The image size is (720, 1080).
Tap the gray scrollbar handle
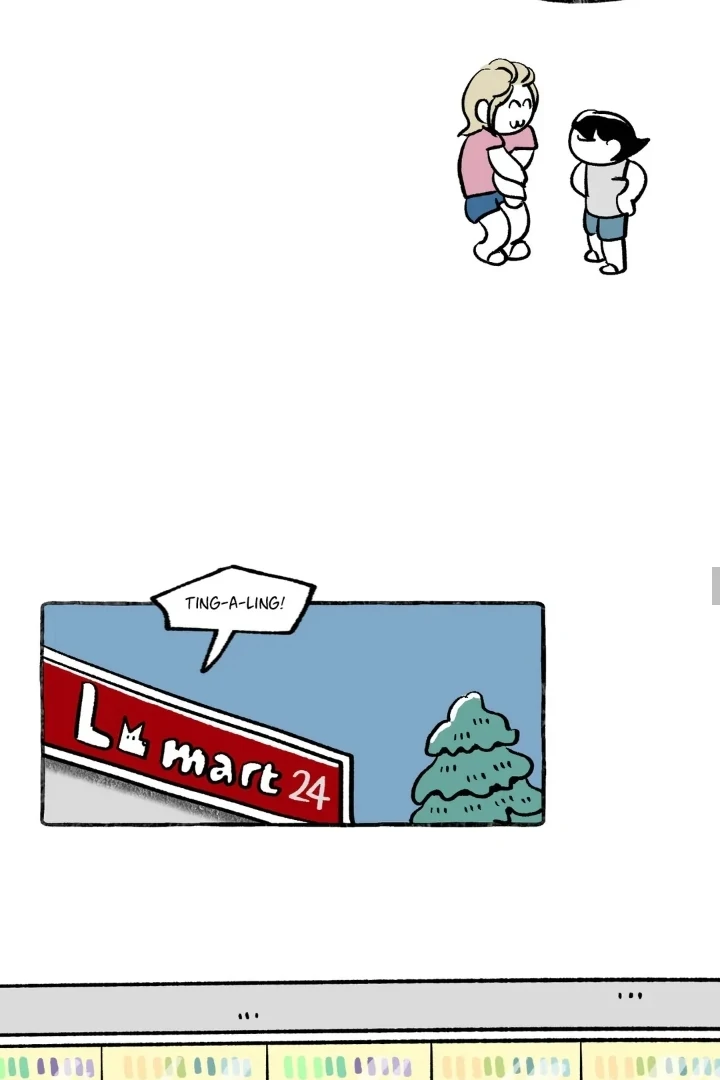[715, 586]
